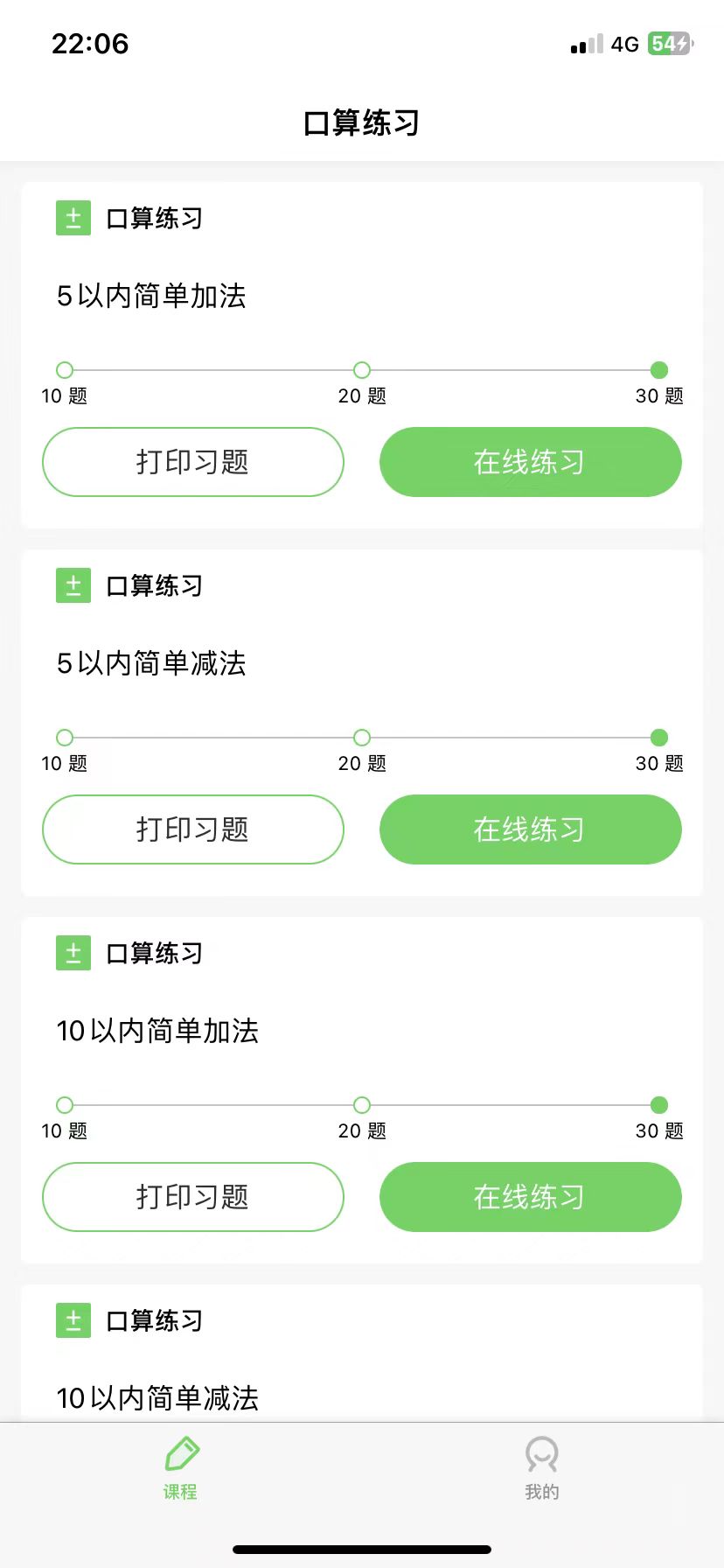Image resolution: width=724 pixels, height=1568 pixels.
Task: Select 10 题 for 10以内简单加法
Action: click(x=65, y=1105)
